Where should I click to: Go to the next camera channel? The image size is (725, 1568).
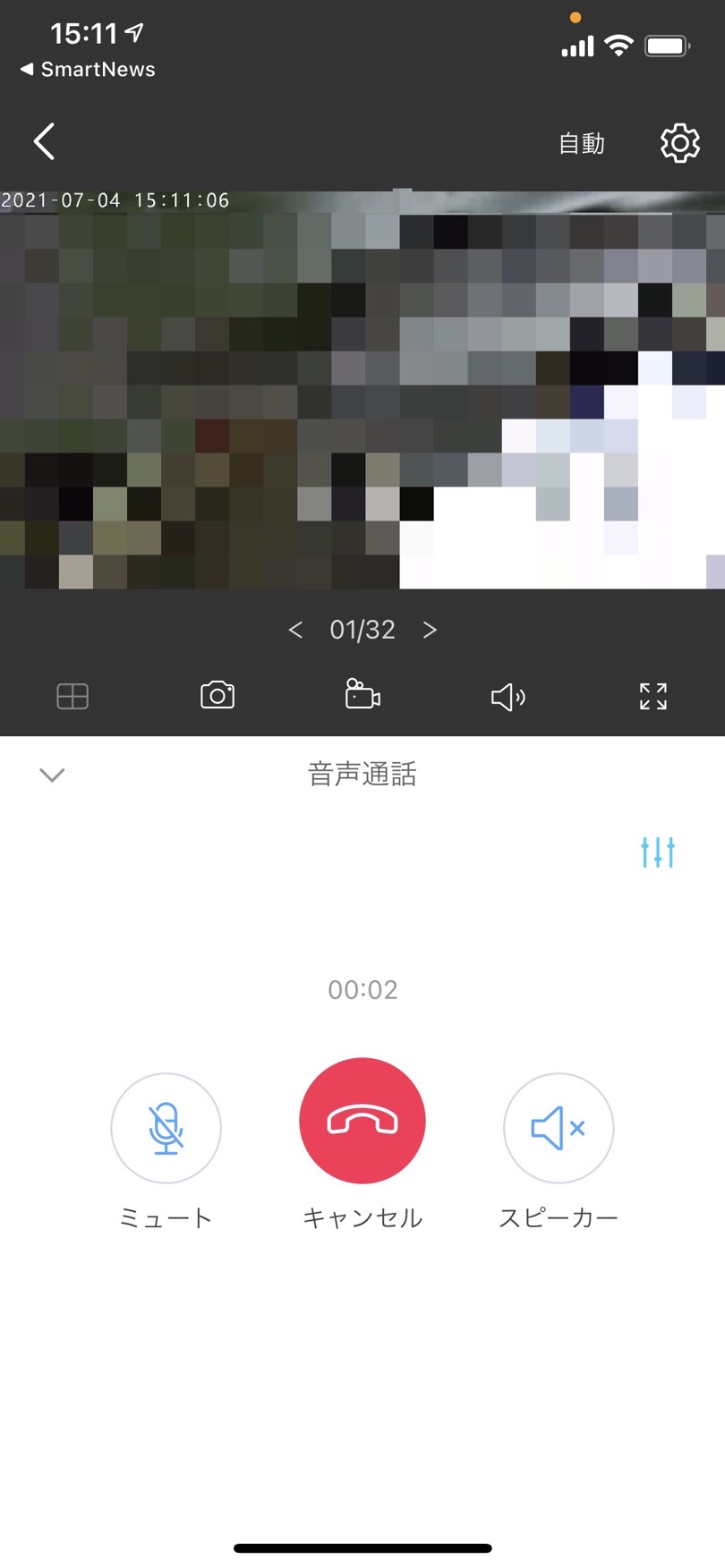430,631
